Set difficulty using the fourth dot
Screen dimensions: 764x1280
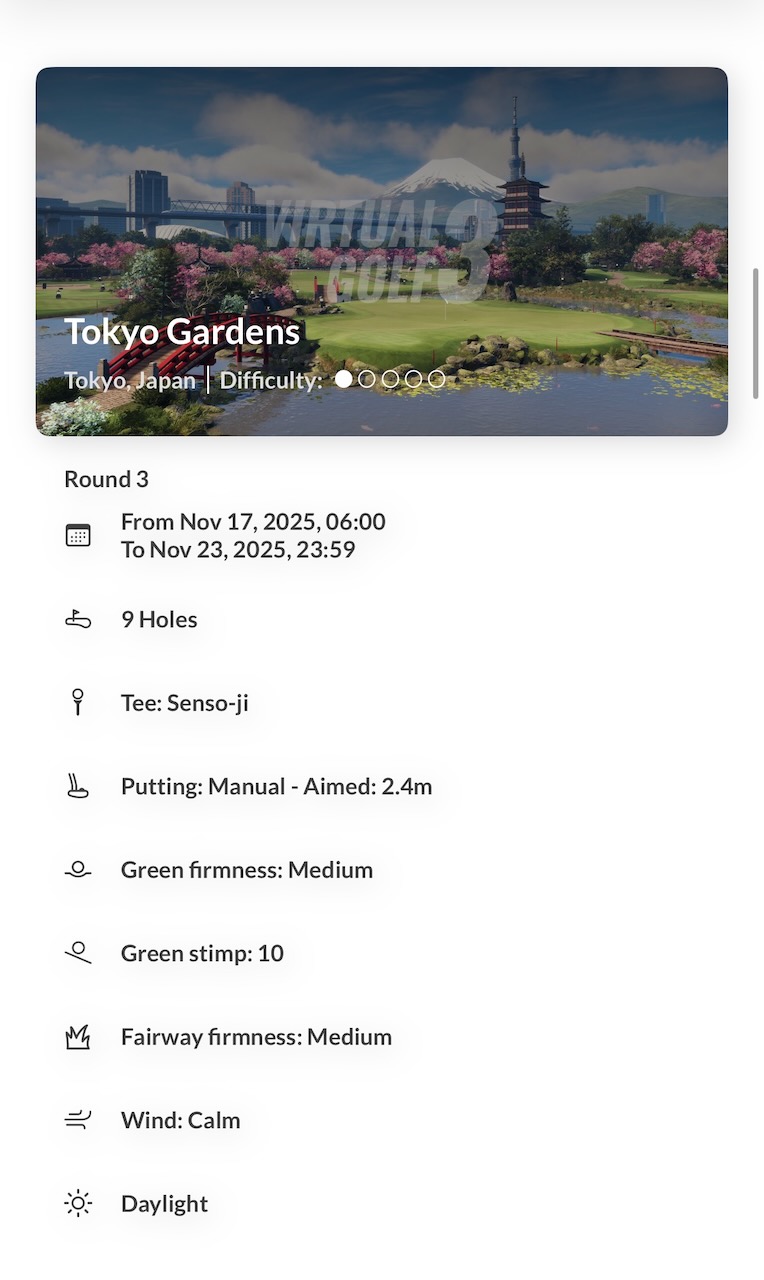tap(414, 380)
